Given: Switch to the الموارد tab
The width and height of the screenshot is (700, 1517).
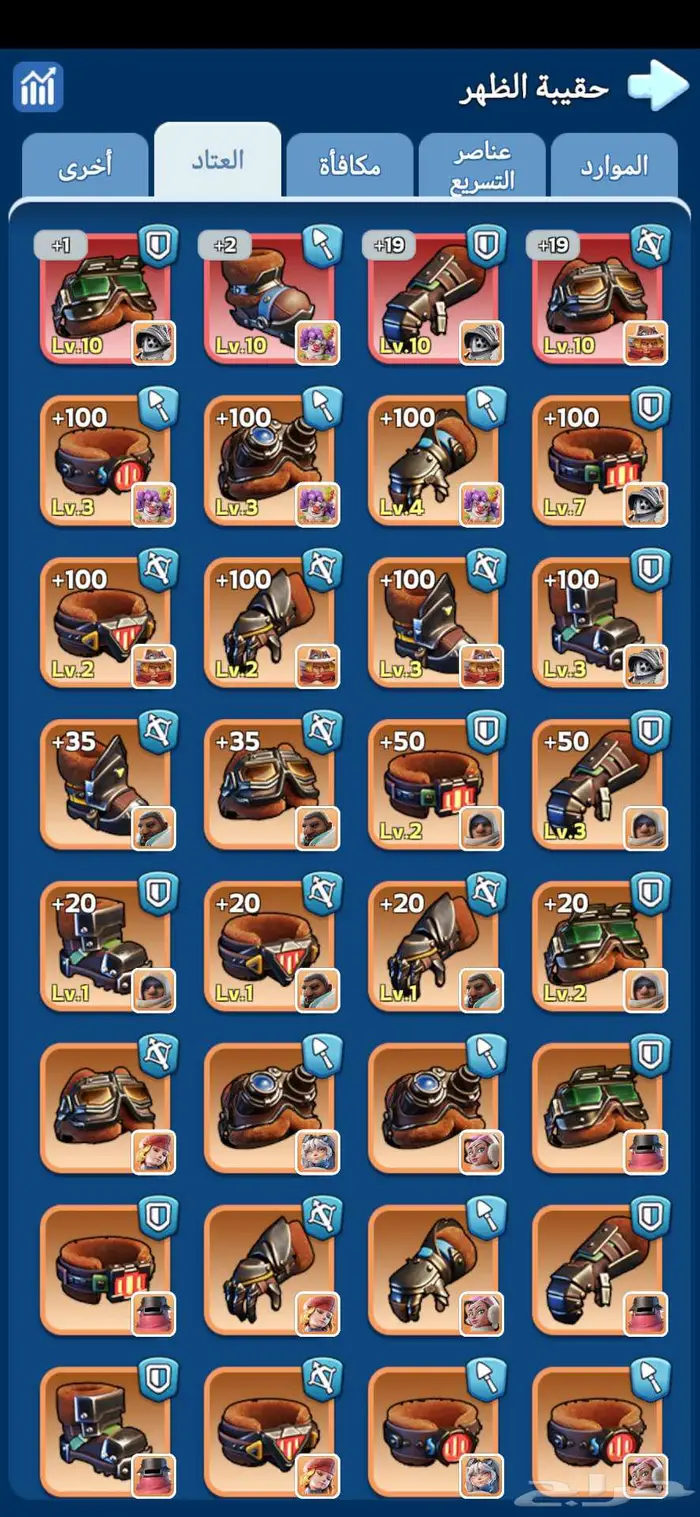Looking at the screenshot, I should pyautogui.click(x=615, y=165).
